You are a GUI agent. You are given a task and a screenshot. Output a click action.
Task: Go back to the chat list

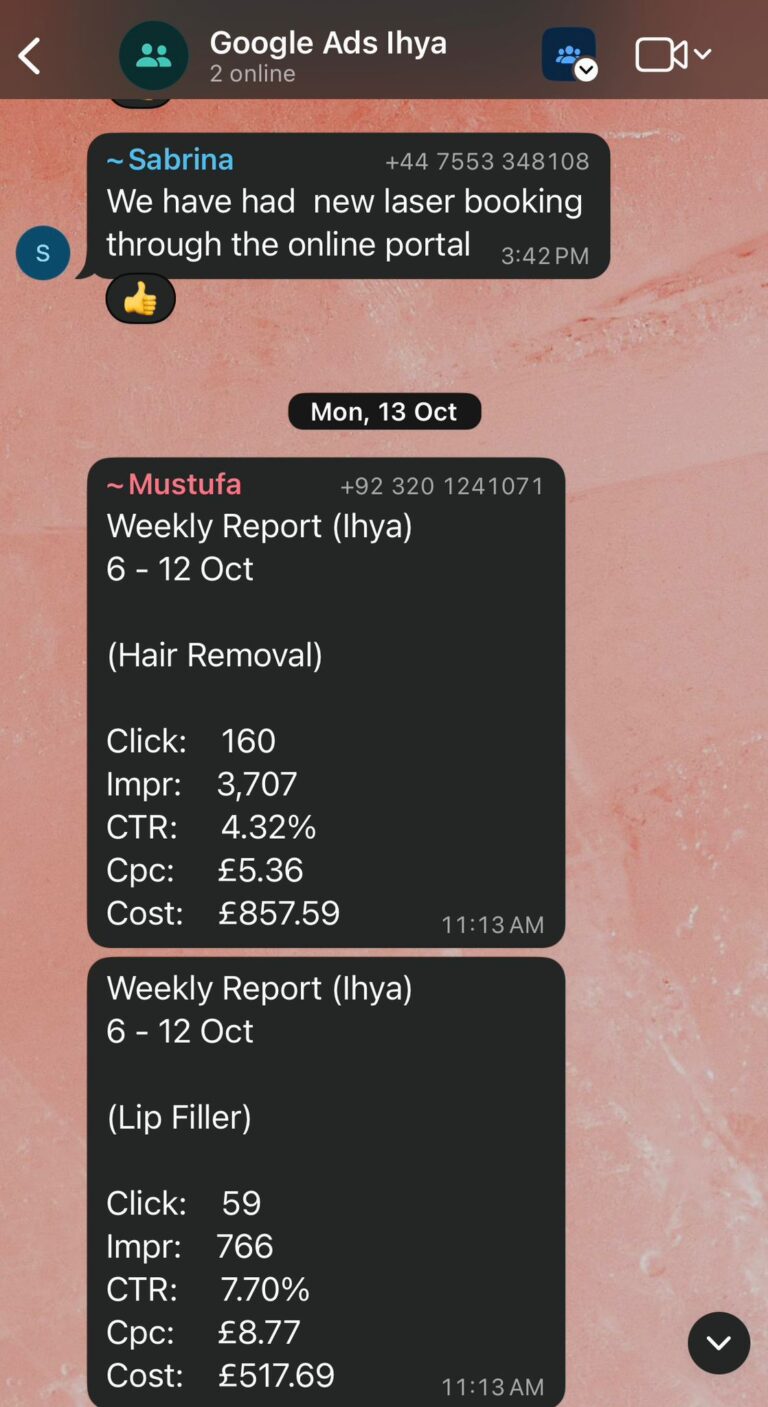click(31, 56)
